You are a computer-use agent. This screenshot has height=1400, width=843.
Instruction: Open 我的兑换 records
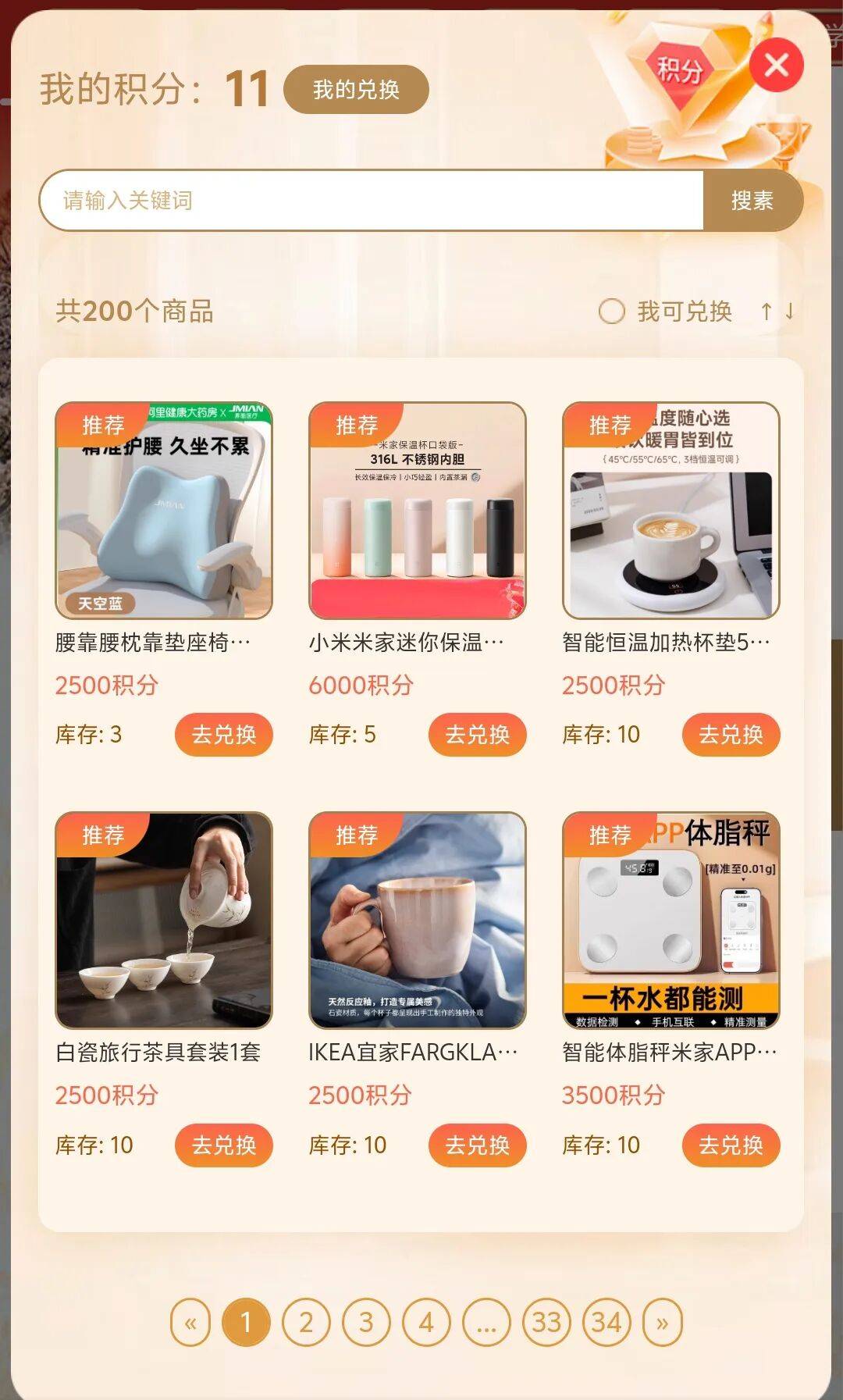356,90
